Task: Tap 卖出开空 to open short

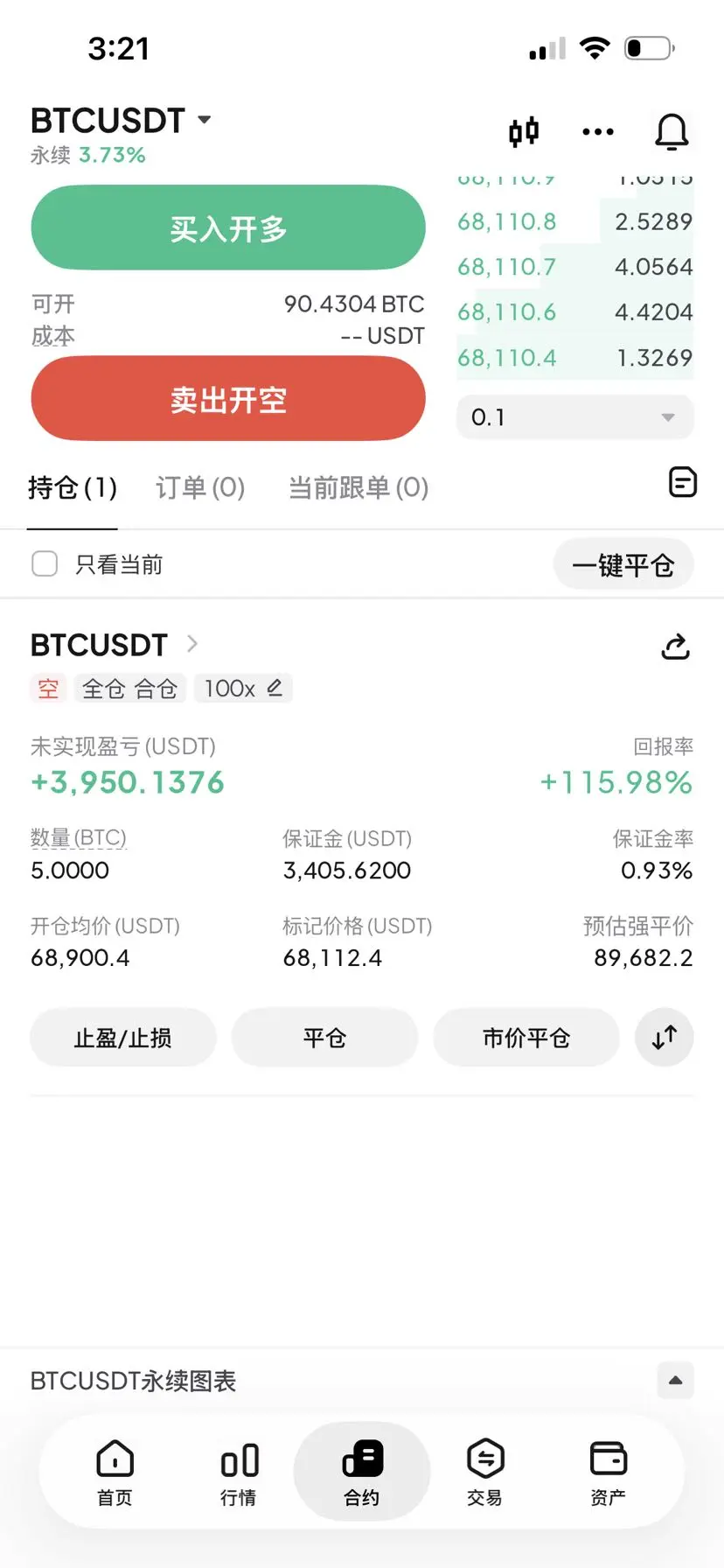Action: point(228,400)
